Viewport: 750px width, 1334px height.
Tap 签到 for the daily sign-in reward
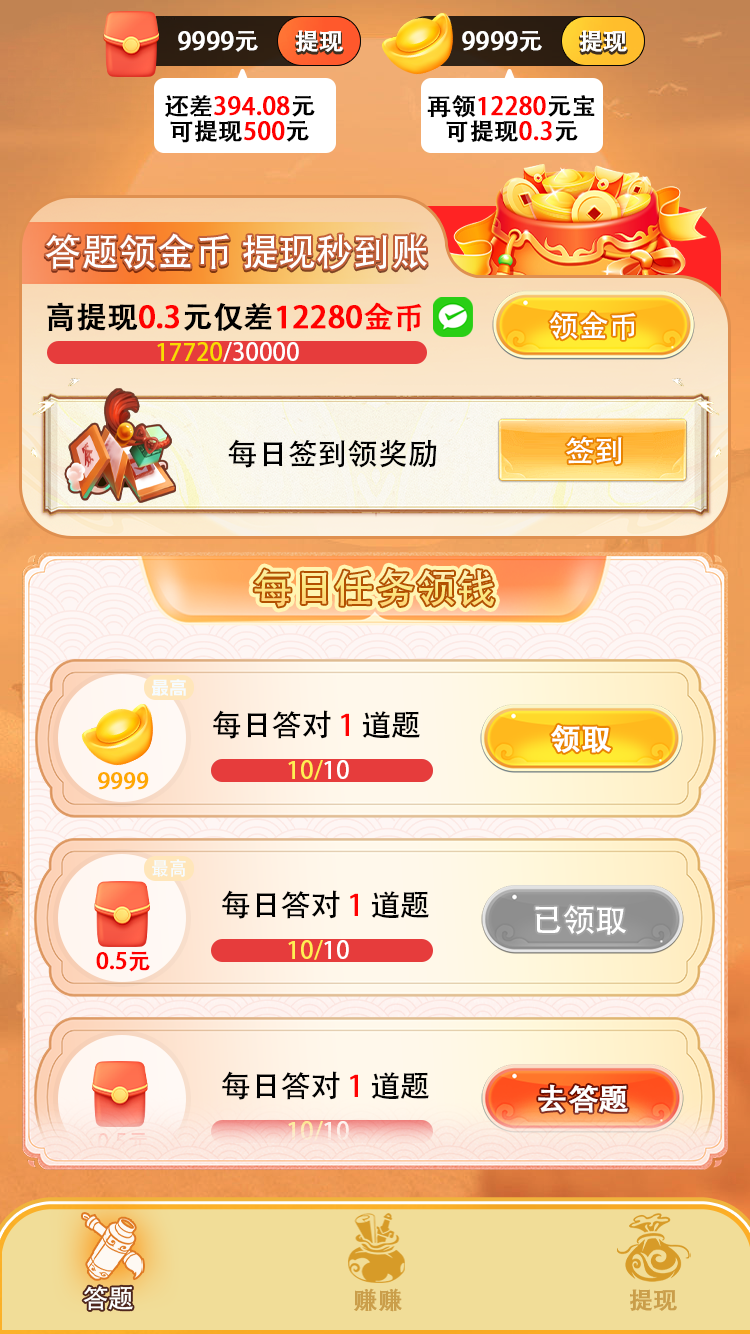593,451
